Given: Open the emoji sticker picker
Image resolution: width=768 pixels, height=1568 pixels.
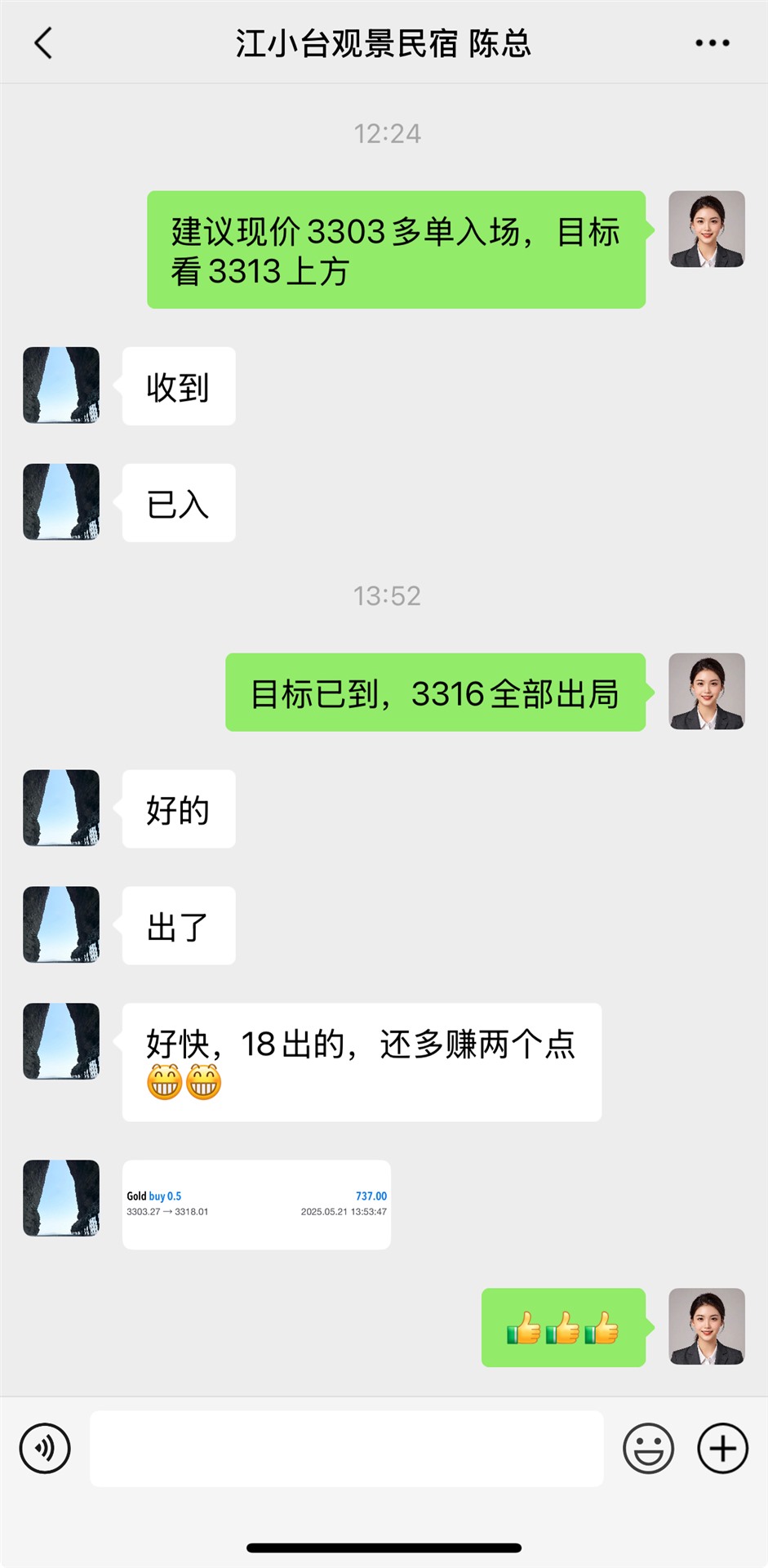Looking at the screenshot, I should (x=648, y=1448).
